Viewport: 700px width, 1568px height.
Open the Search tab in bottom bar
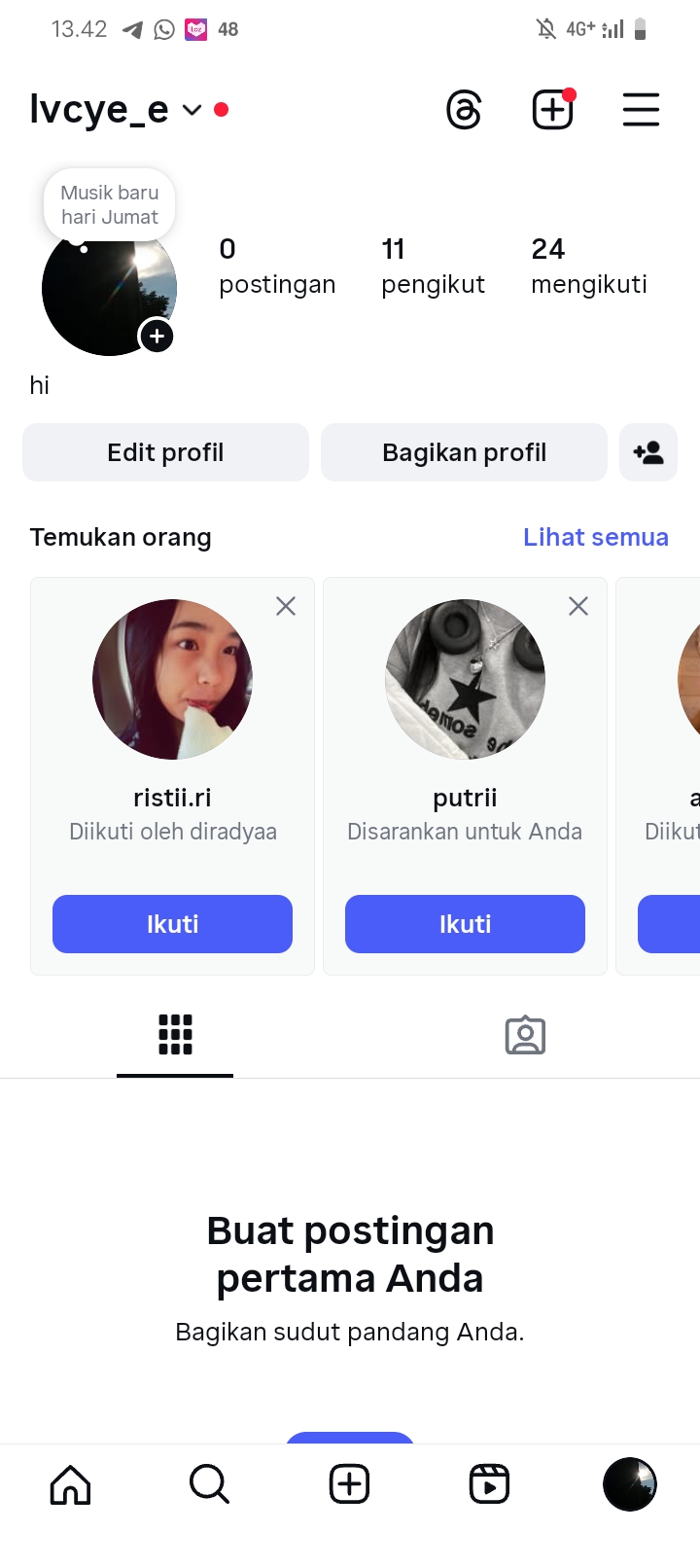[x=209, y=1485]
